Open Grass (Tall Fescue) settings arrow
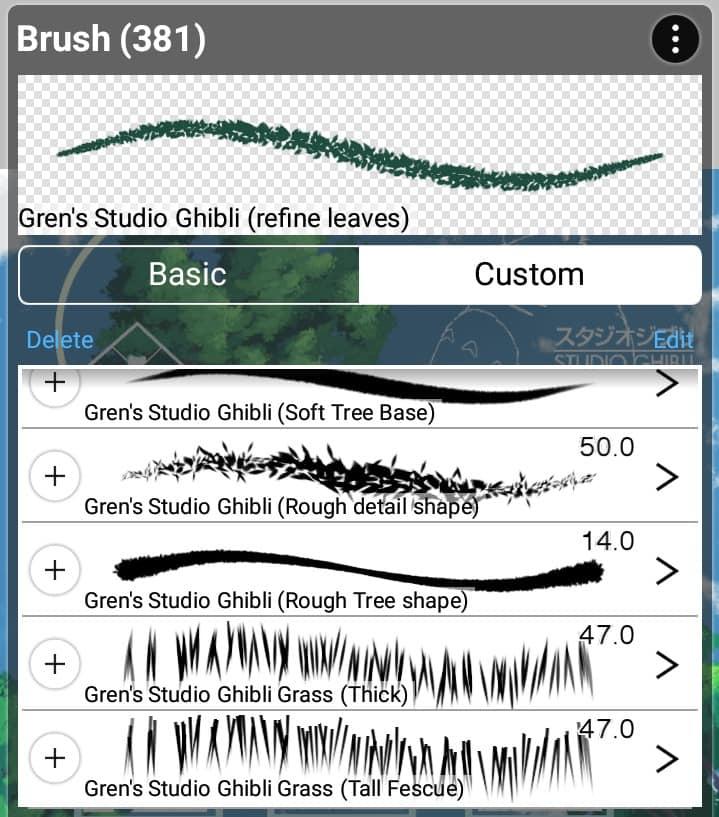This screenshot has height=817, width=719. 667,759
